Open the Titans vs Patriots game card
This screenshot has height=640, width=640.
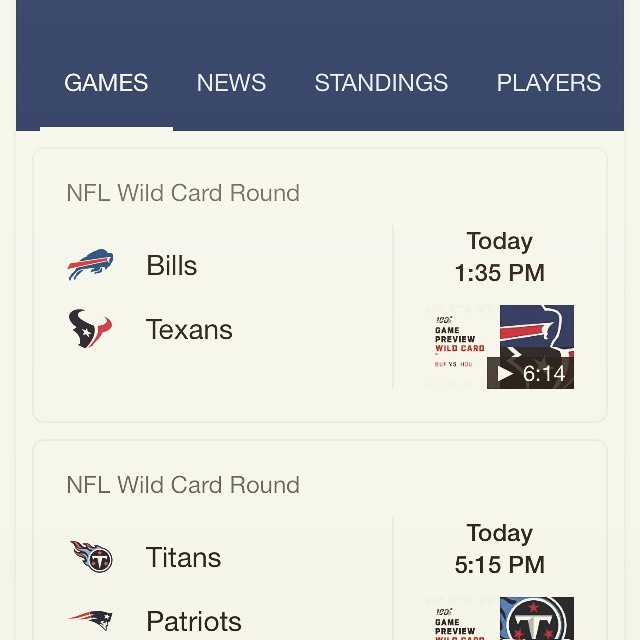[220, 585]
